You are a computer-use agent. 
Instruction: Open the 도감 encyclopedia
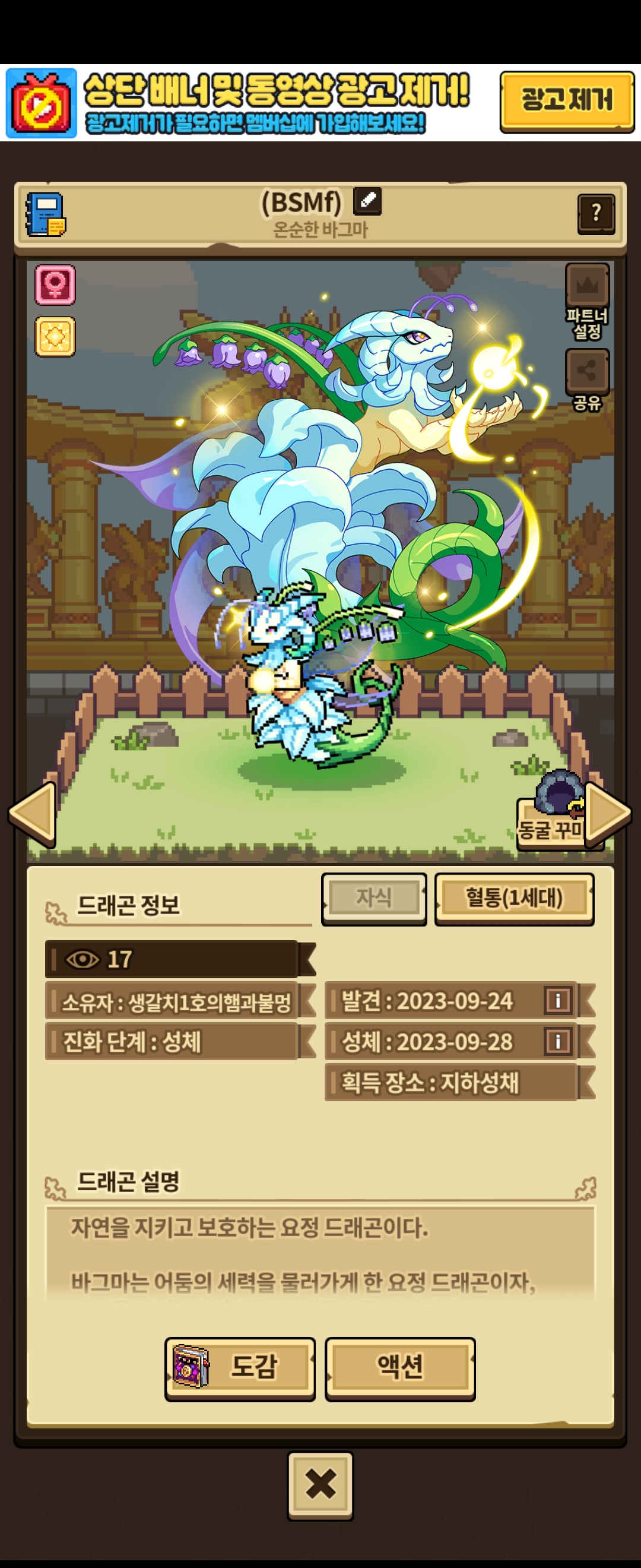[240, 1367]
